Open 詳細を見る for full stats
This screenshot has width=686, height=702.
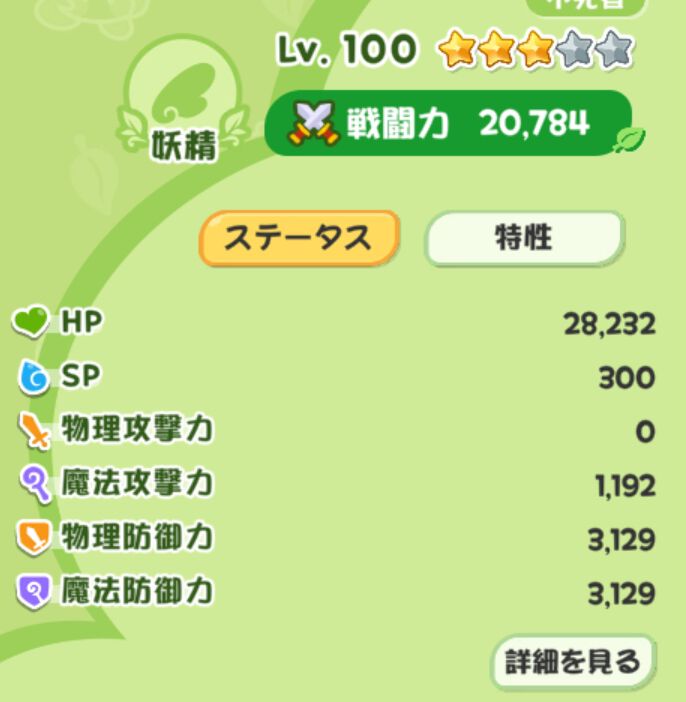pyautogui.click(x=572, y=661)
